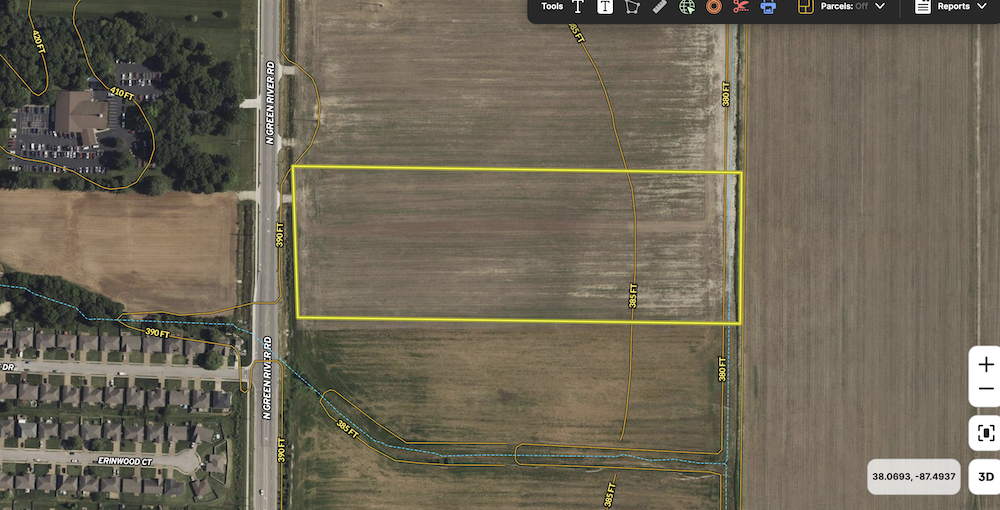This screenshot has width=1000, height=510.
Task: Tap the globe pointer tool
Action: click(686, 6)
